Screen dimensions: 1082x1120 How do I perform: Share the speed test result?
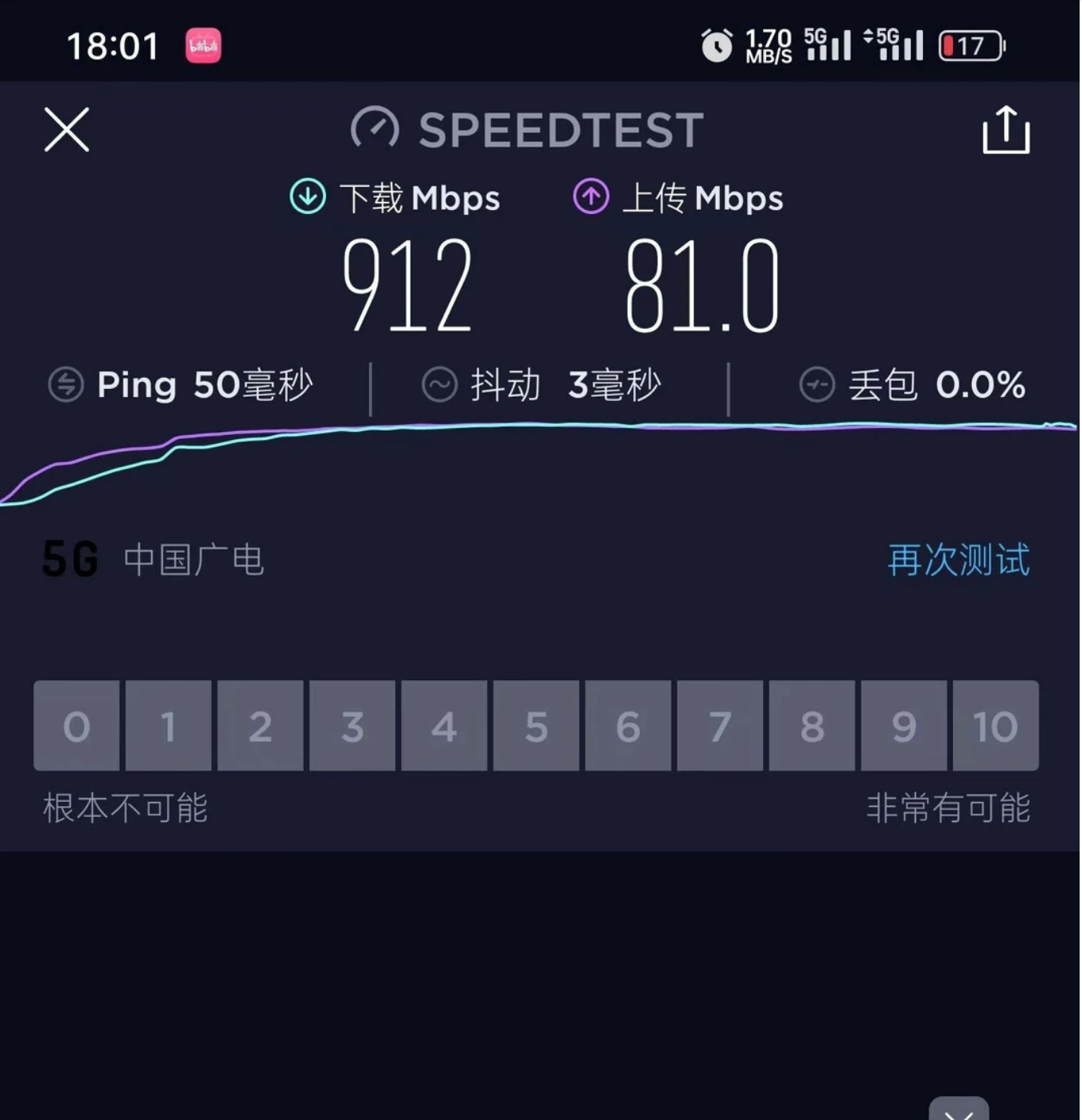coord(1006,130)
